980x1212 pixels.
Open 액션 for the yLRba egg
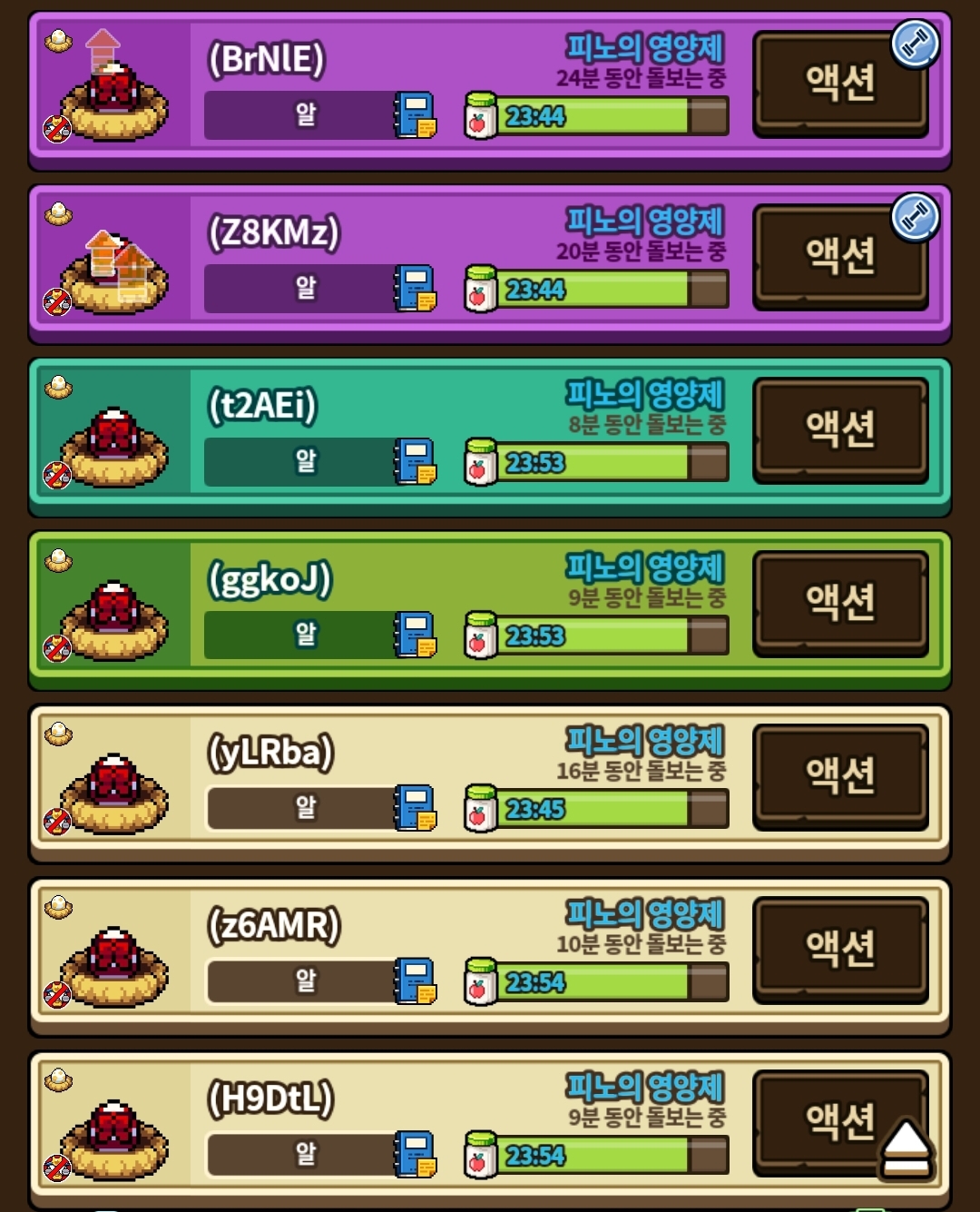point(840,776)
